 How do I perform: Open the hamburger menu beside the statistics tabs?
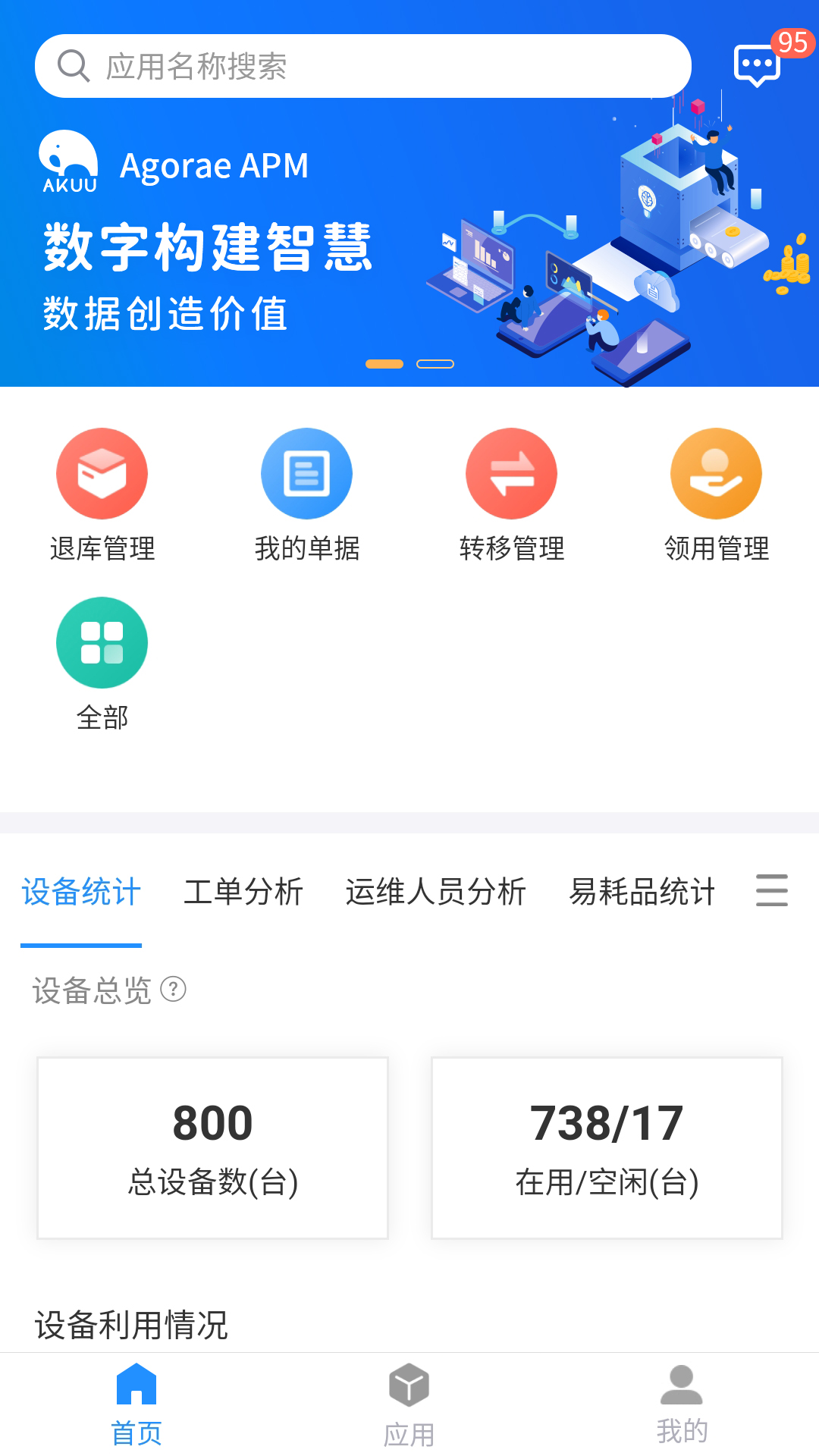coord(772,890)
